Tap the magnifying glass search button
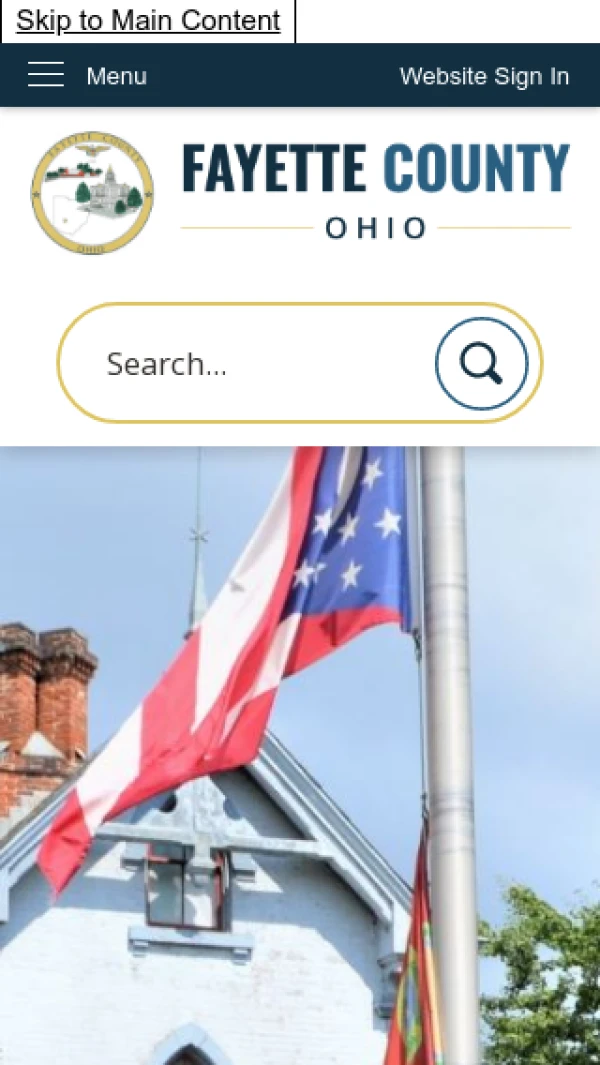 pos(481,364)
